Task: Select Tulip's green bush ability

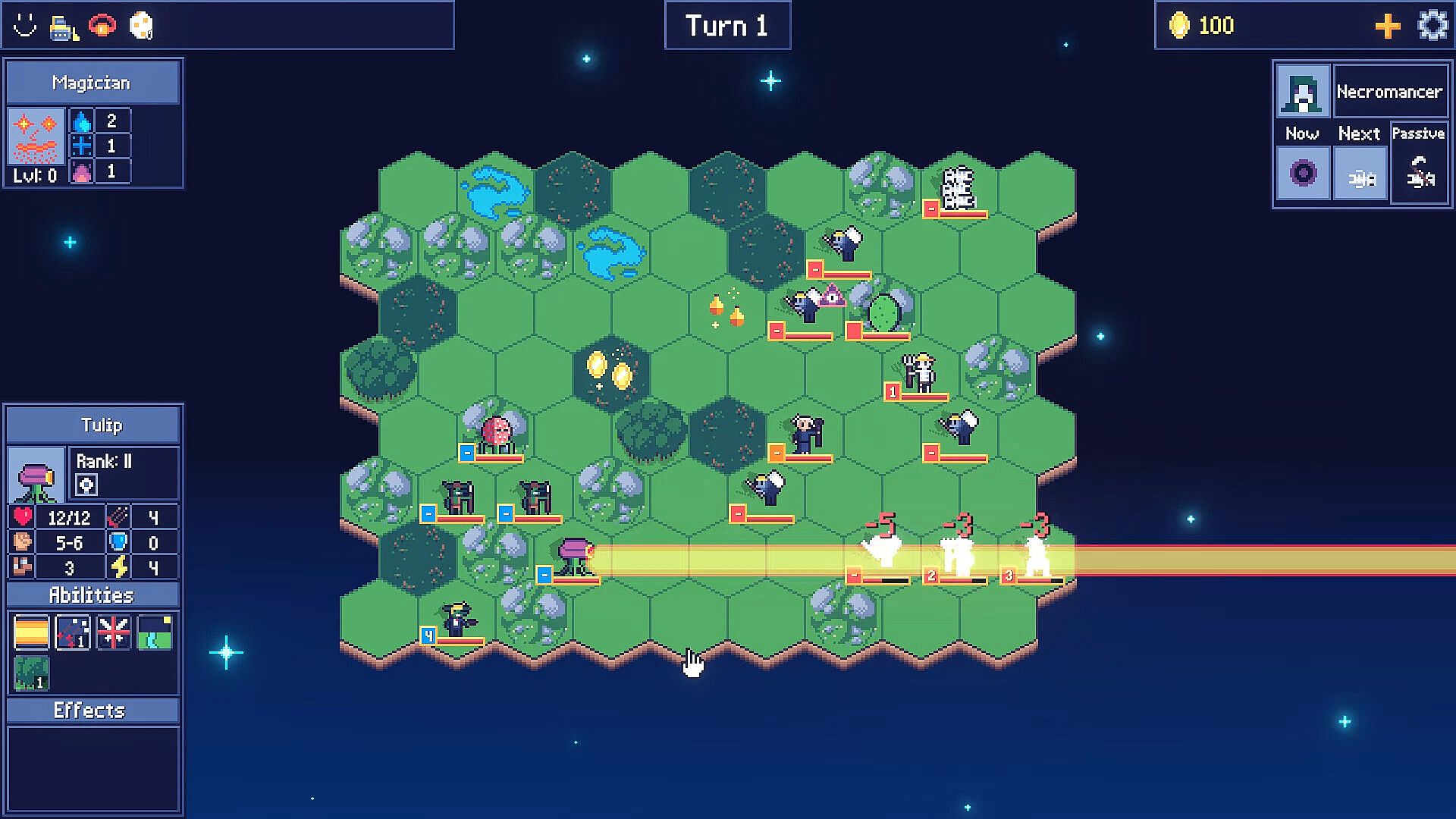Action: [32, 673]
